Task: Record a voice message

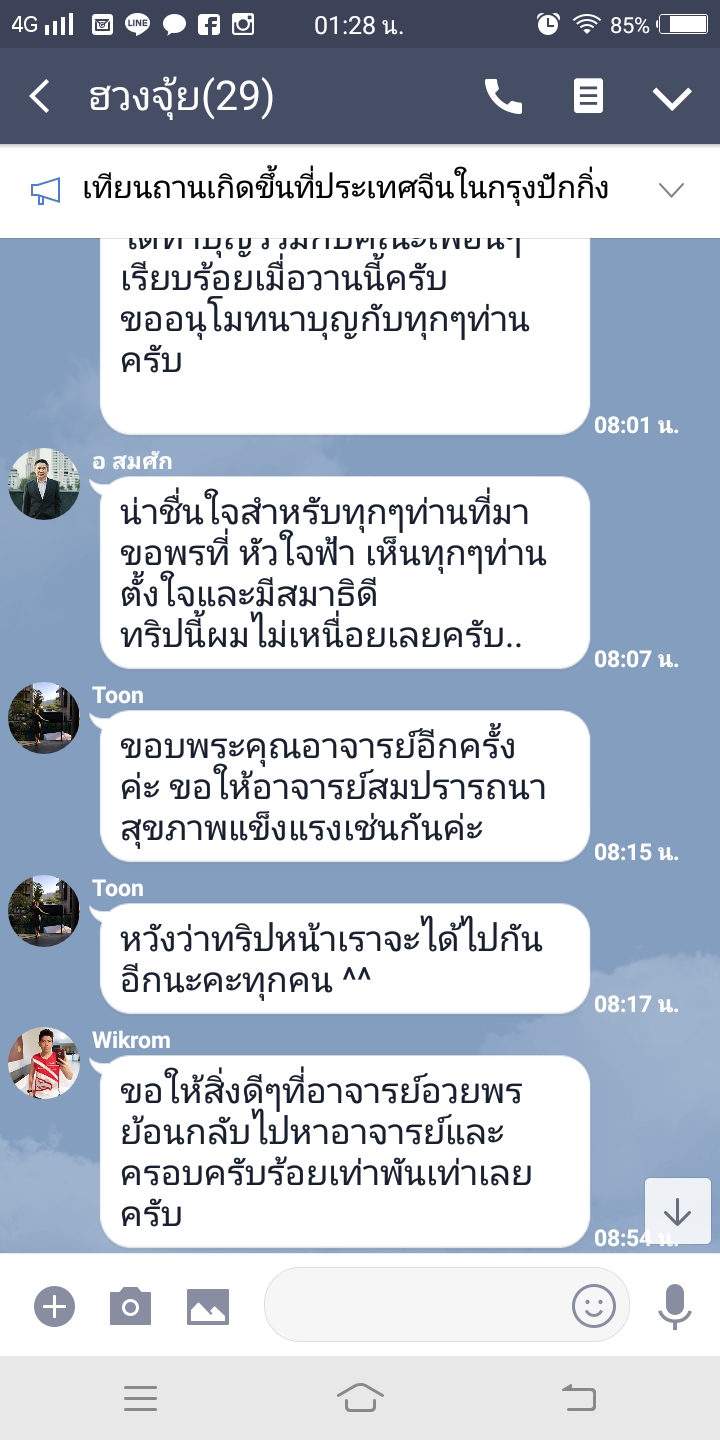Action: click(675, 1306)
